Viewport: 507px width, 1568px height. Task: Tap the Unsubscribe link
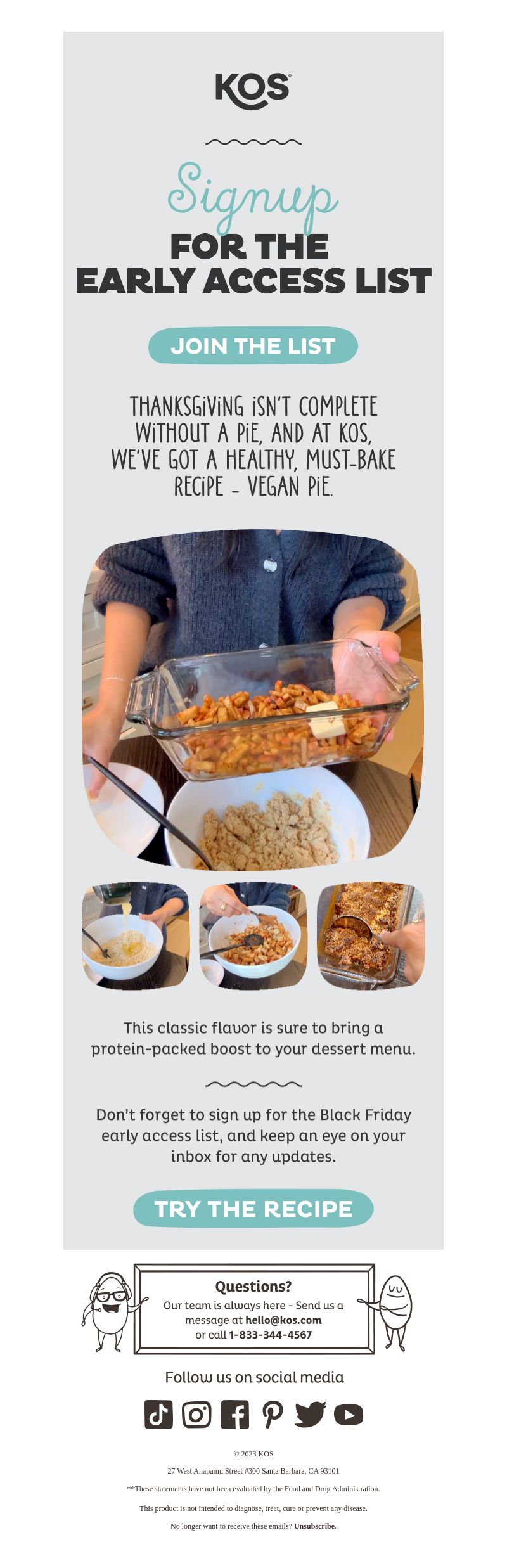(x=314, y=1526)
